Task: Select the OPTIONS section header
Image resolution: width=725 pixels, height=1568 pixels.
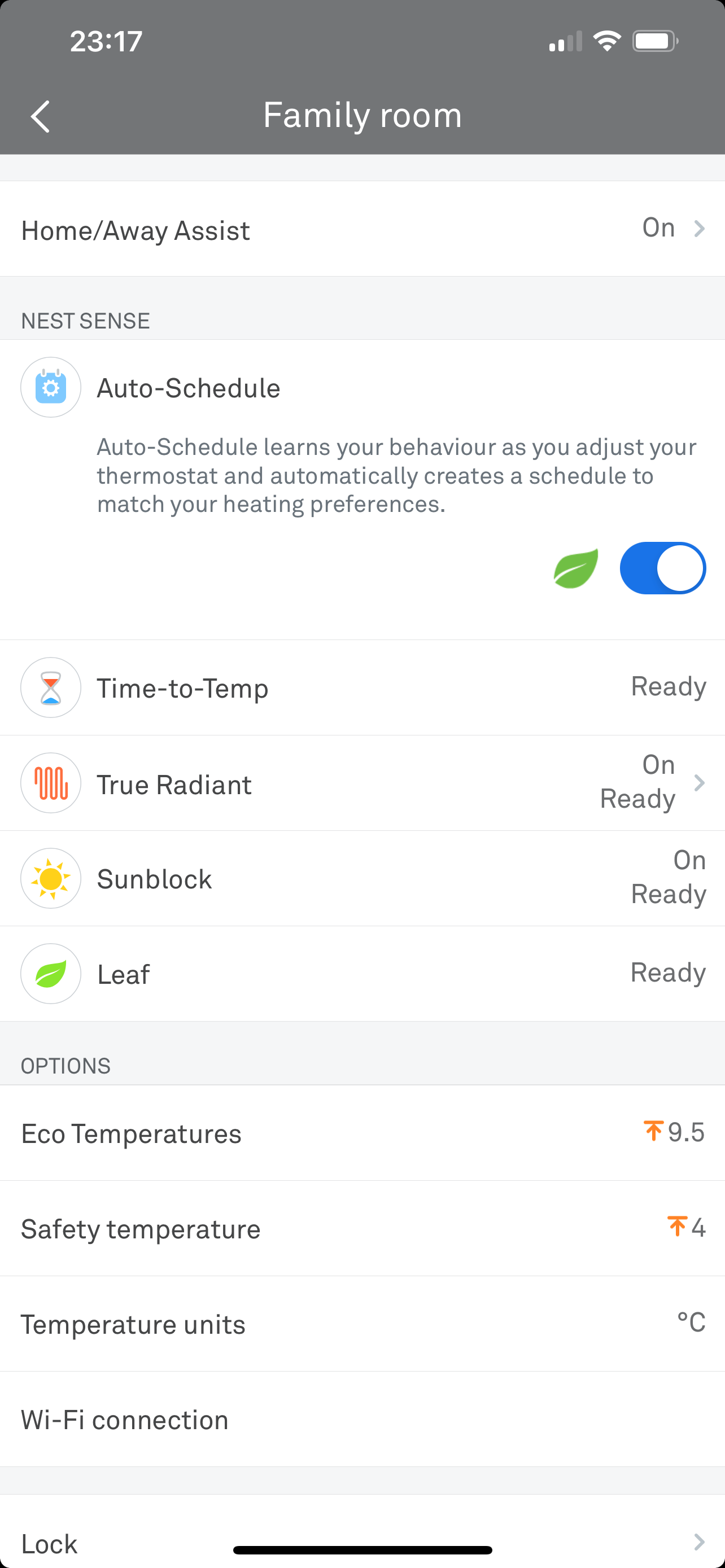Action: click(x=65, y=1065)
